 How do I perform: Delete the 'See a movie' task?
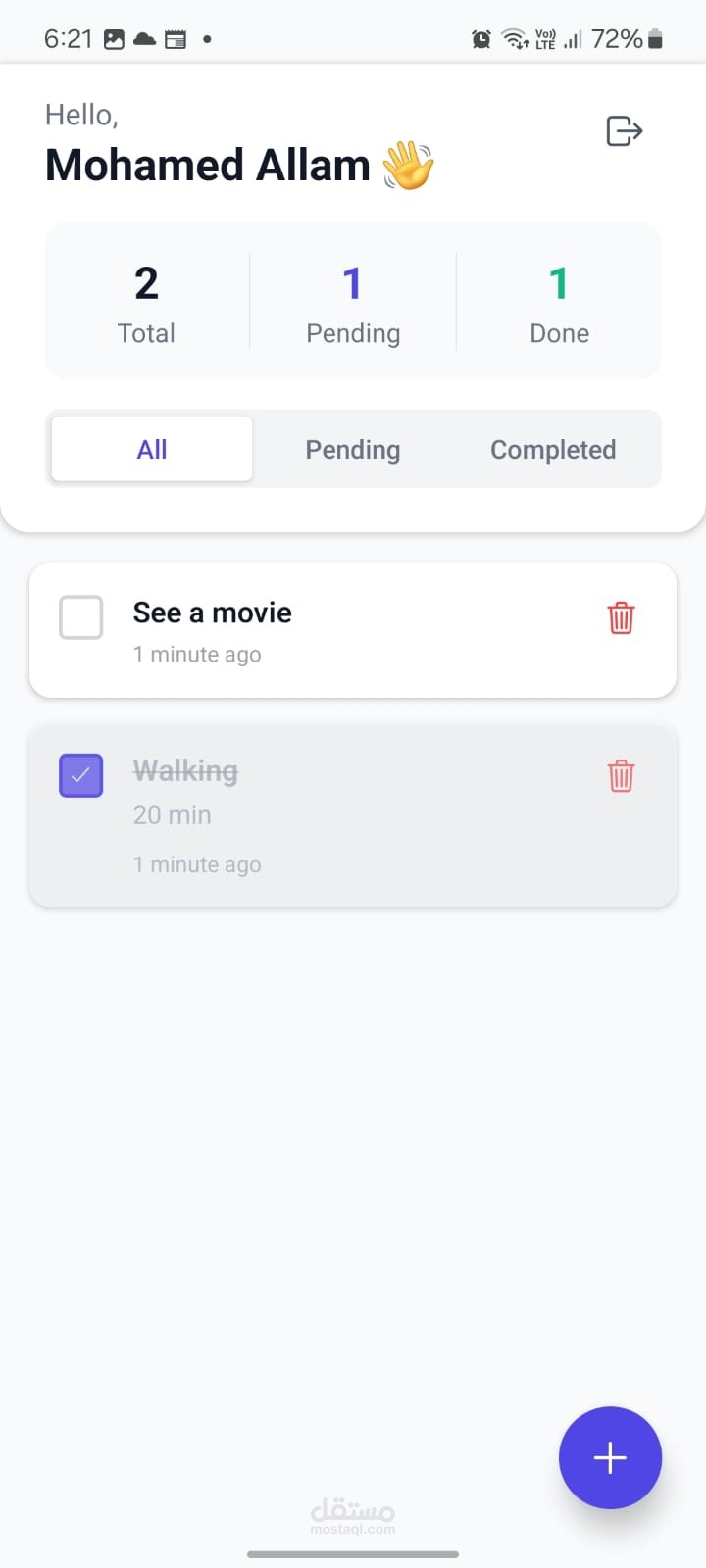[621, 618]
